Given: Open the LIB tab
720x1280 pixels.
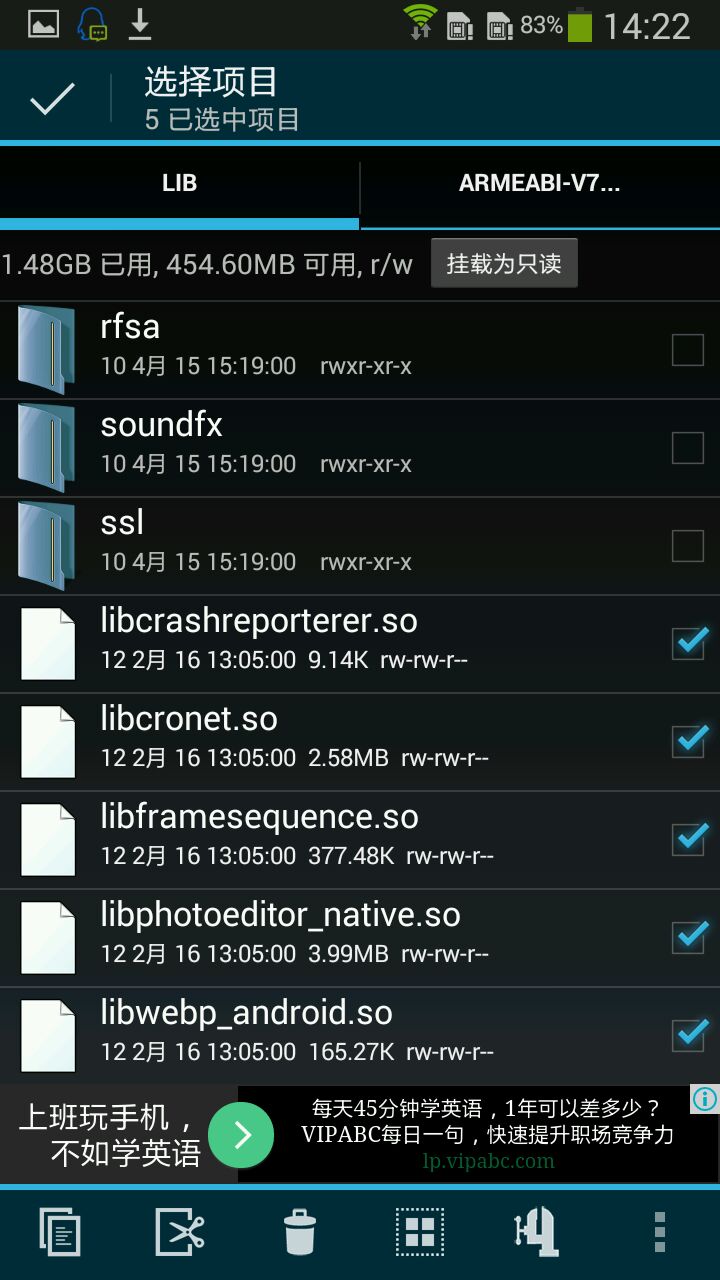Looking at the screenshot, I should (180, 184).
